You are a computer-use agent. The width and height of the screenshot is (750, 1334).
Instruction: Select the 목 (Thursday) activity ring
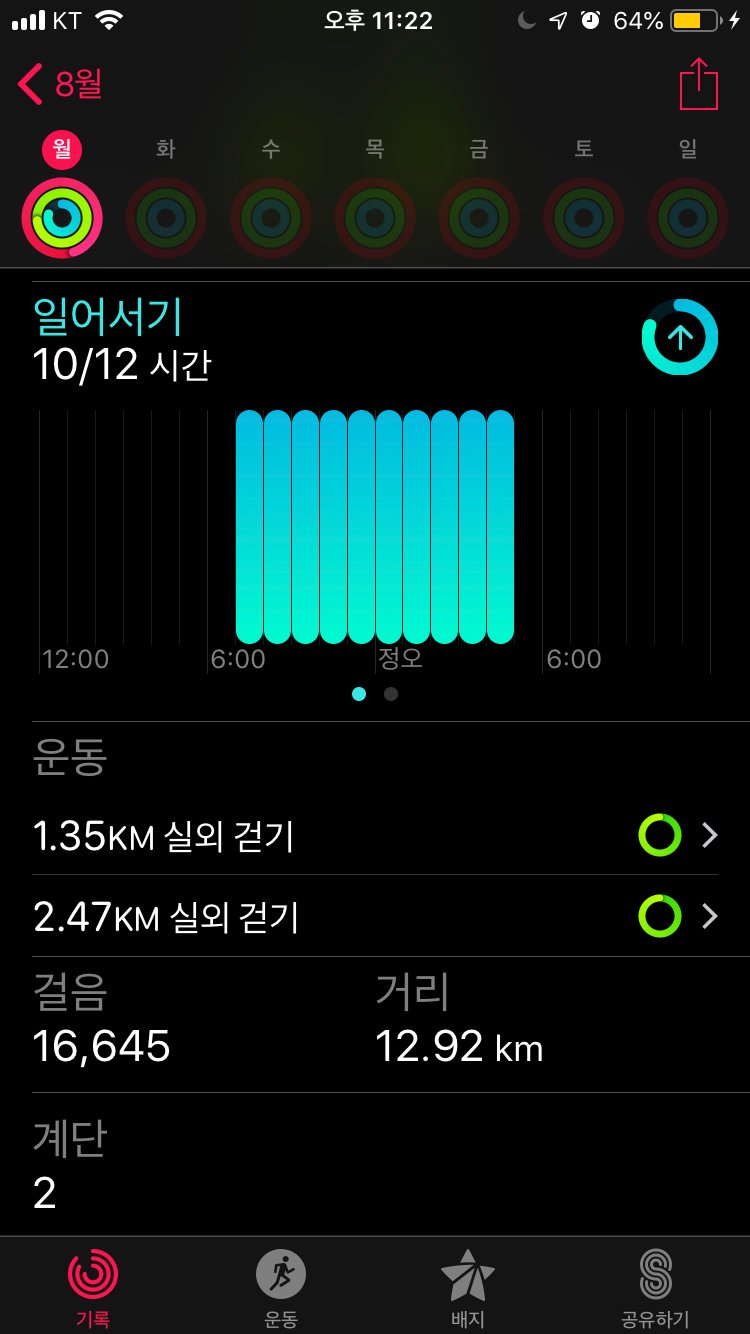pyautogui.click(x=375, y=217)
